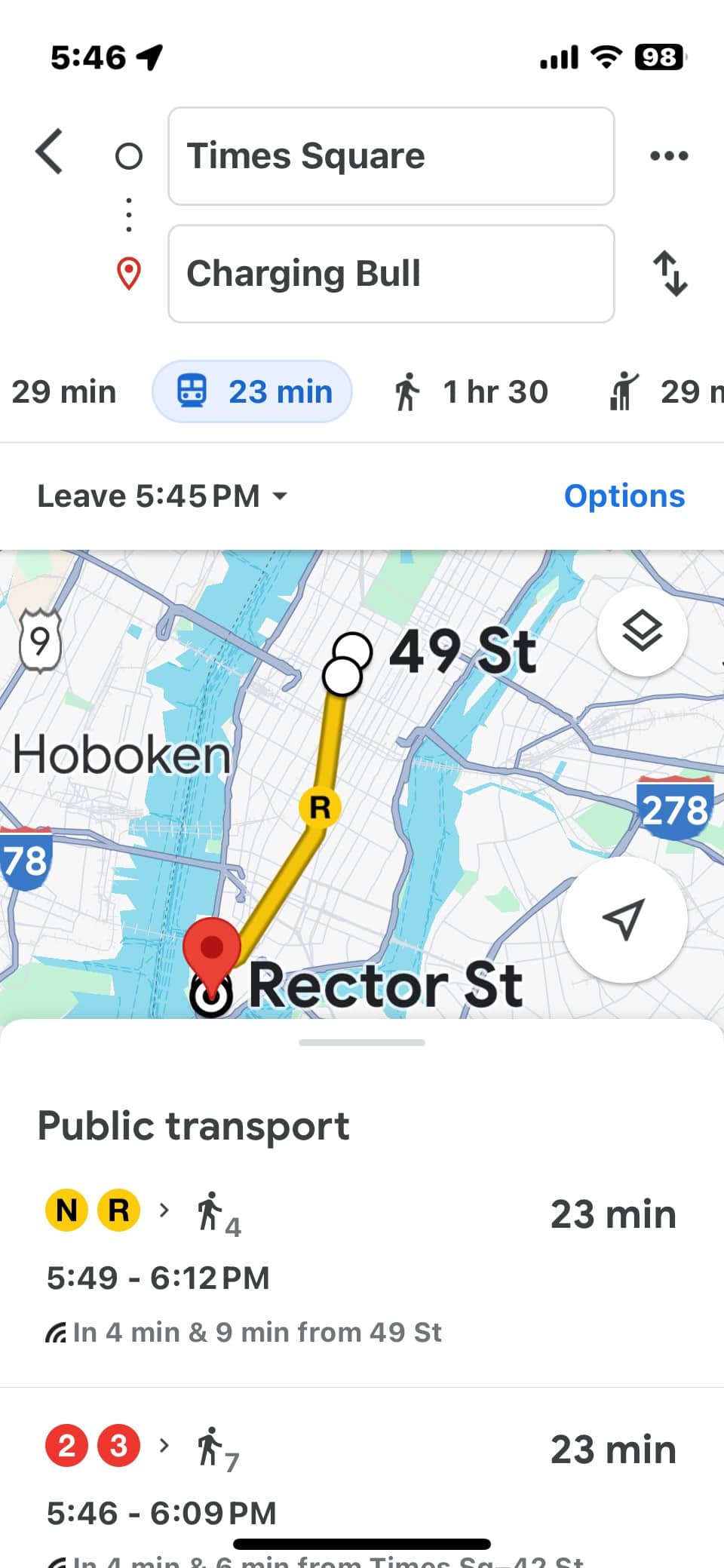This screenshot has height=1568, width=724.
Task: Tap the Charging Bull destination field
Action: coord(391,274)
